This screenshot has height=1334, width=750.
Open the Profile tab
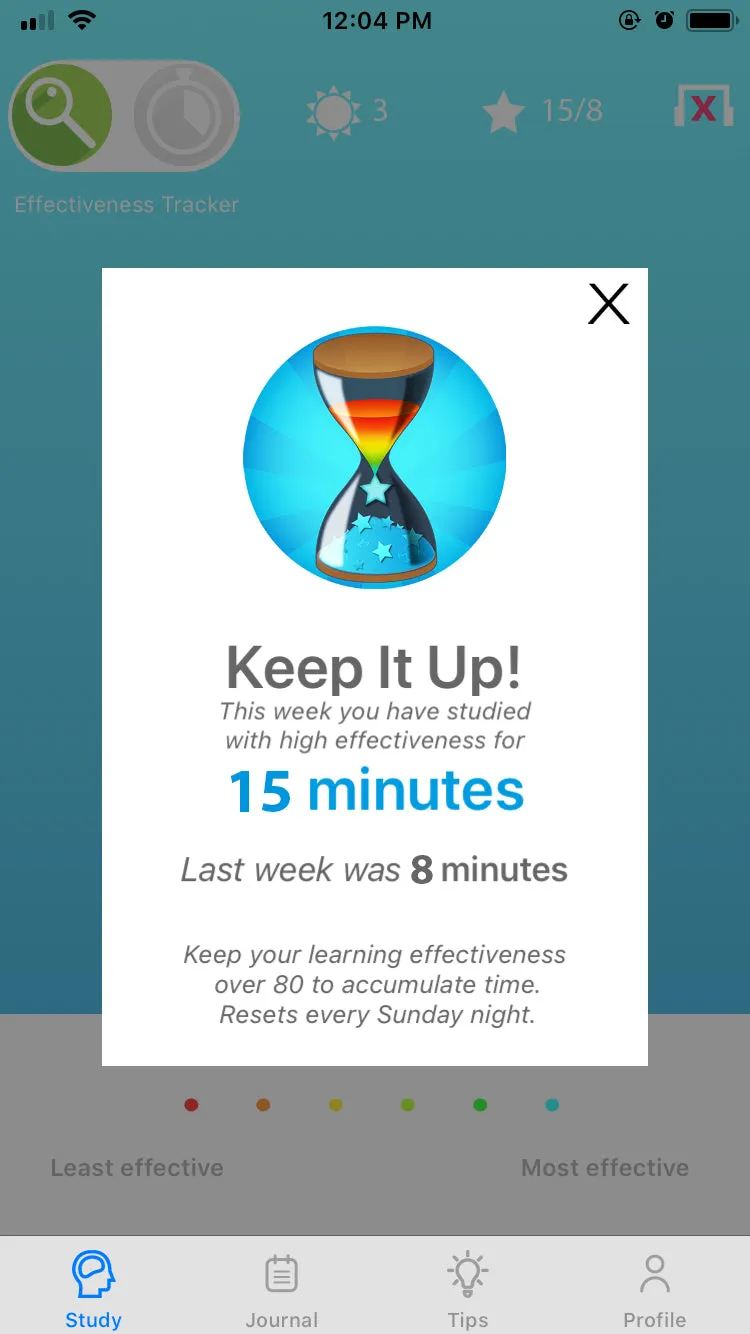655,1289
